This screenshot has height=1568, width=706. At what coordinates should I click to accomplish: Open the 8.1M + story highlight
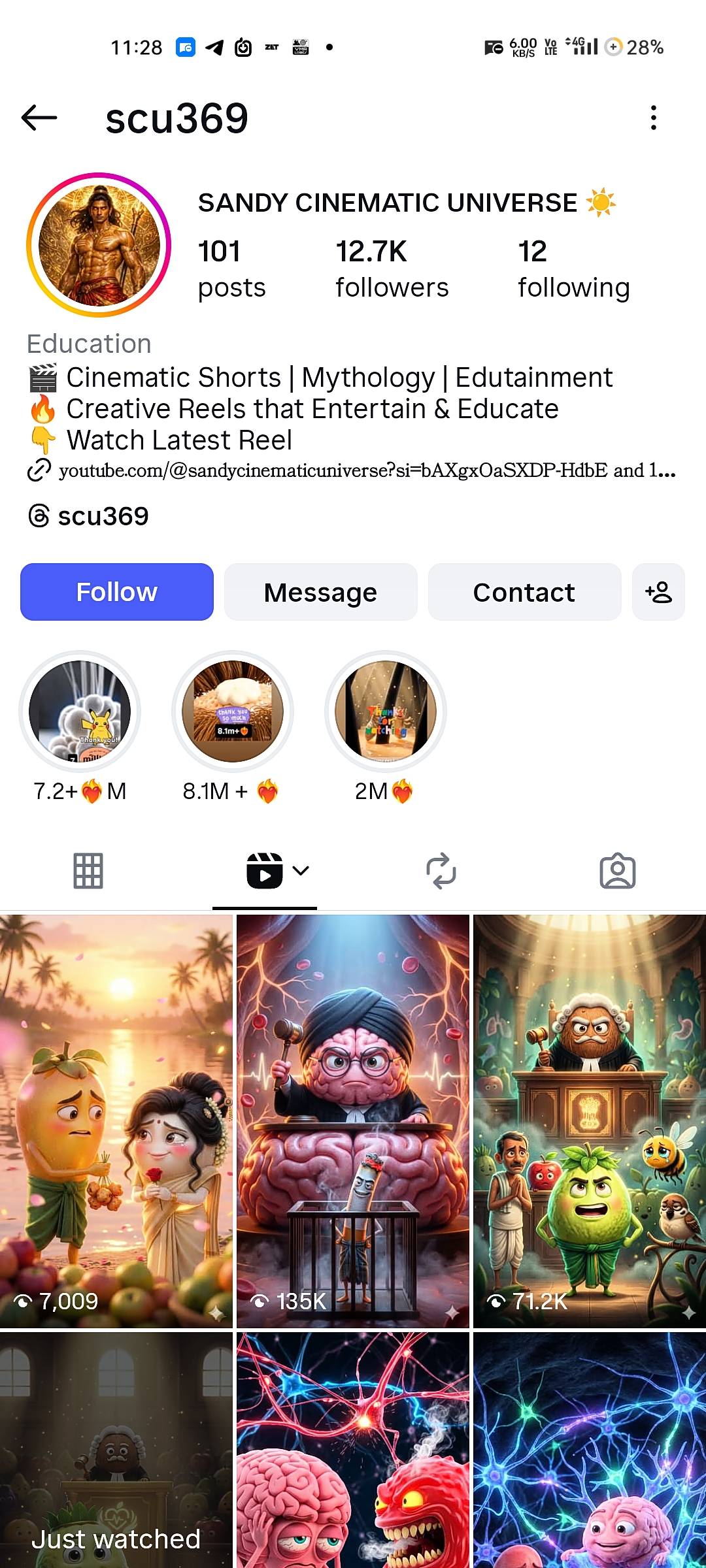(233, 711)
